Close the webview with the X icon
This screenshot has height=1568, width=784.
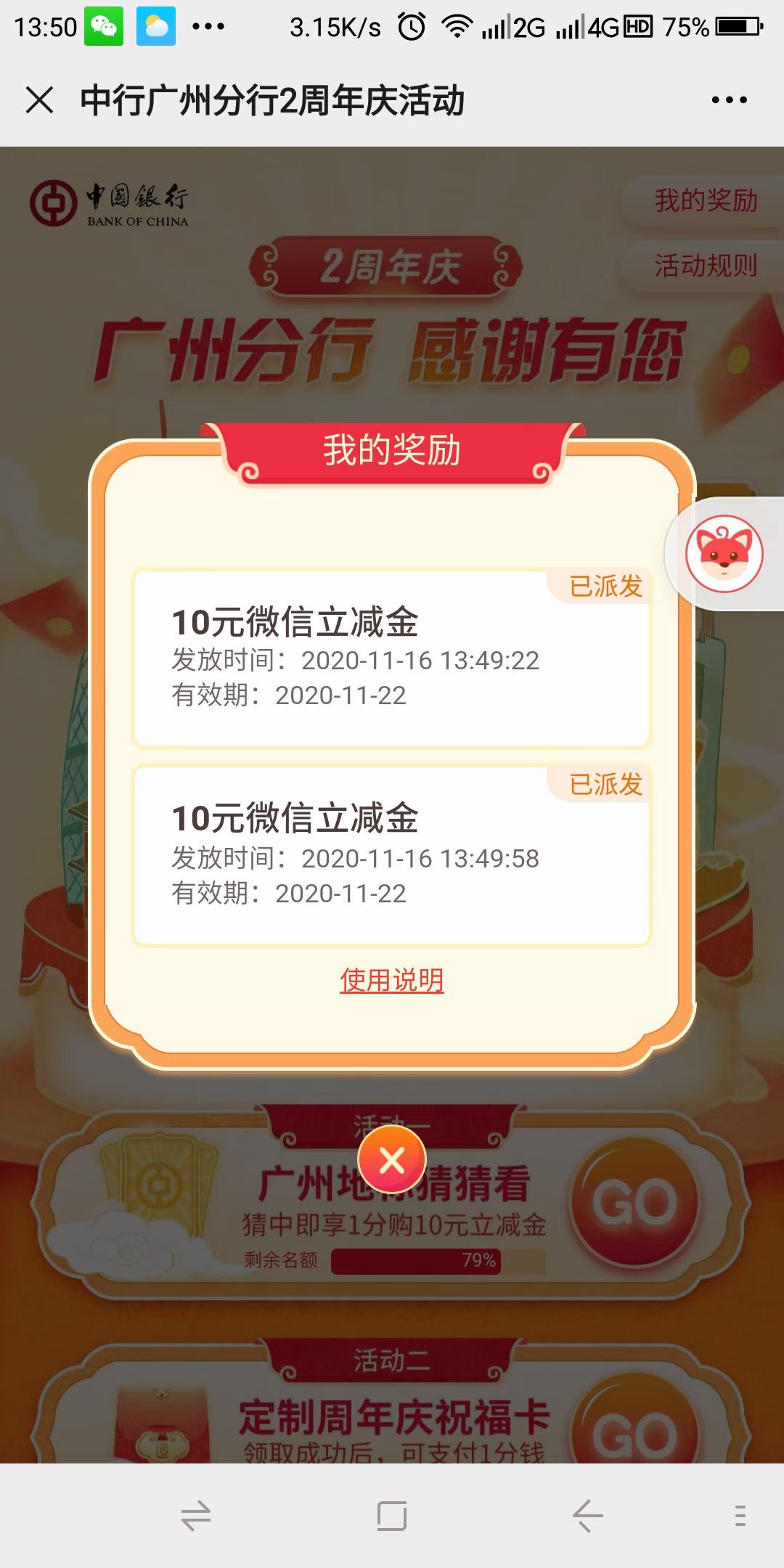pos(39,100)
